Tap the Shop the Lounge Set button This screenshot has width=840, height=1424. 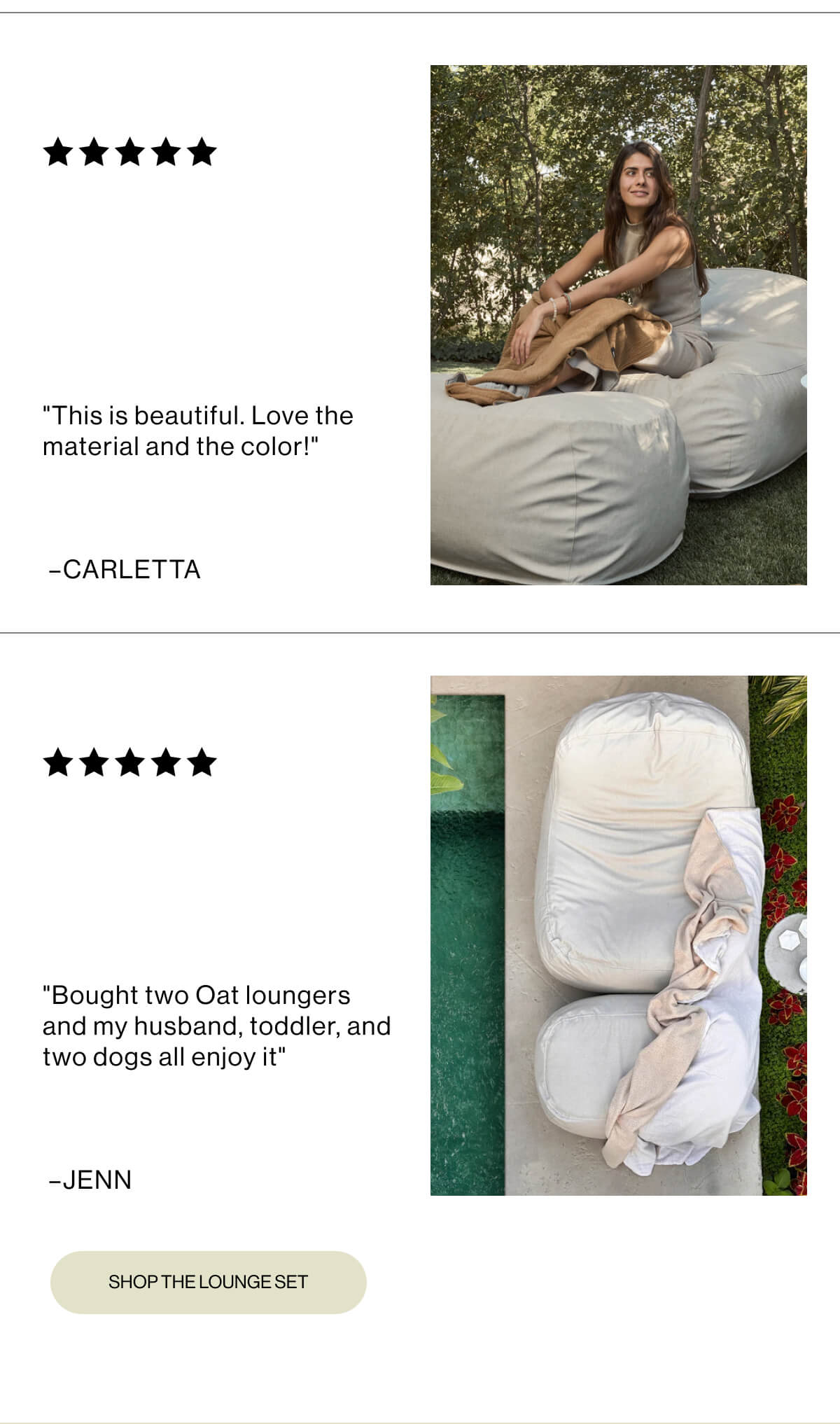[x=208, y=1282]
